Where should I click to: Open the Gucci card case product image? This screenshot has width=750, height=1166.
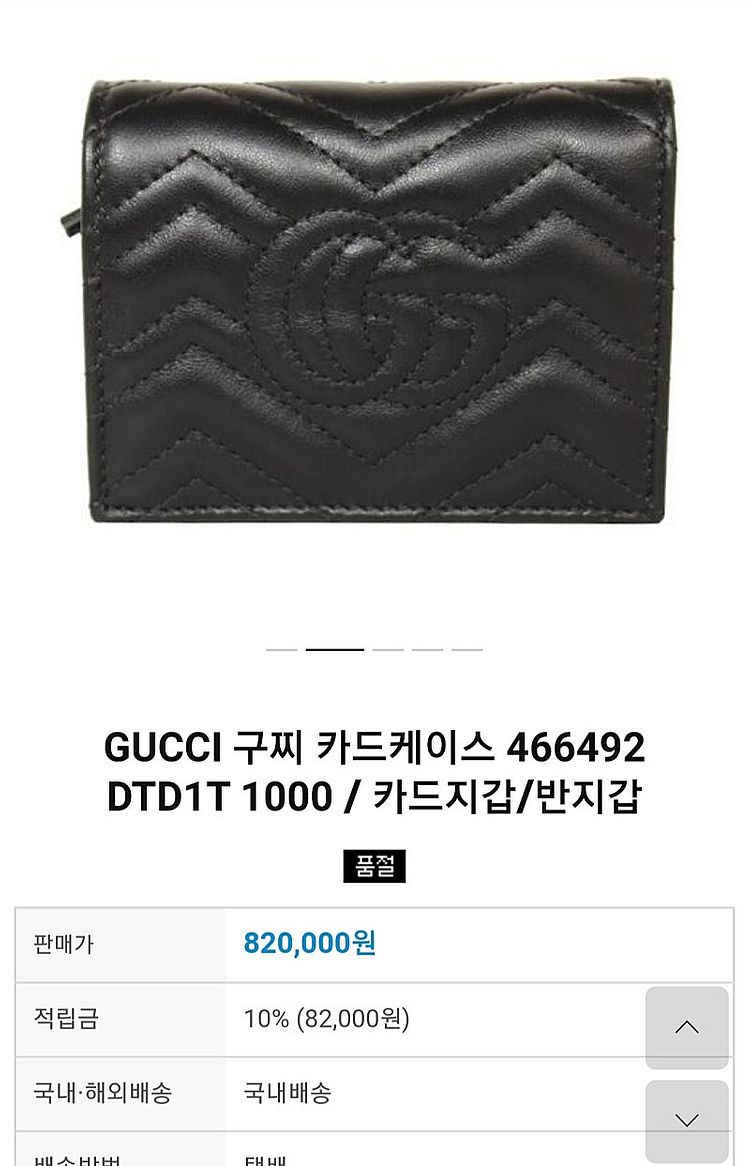pos(375,300)
